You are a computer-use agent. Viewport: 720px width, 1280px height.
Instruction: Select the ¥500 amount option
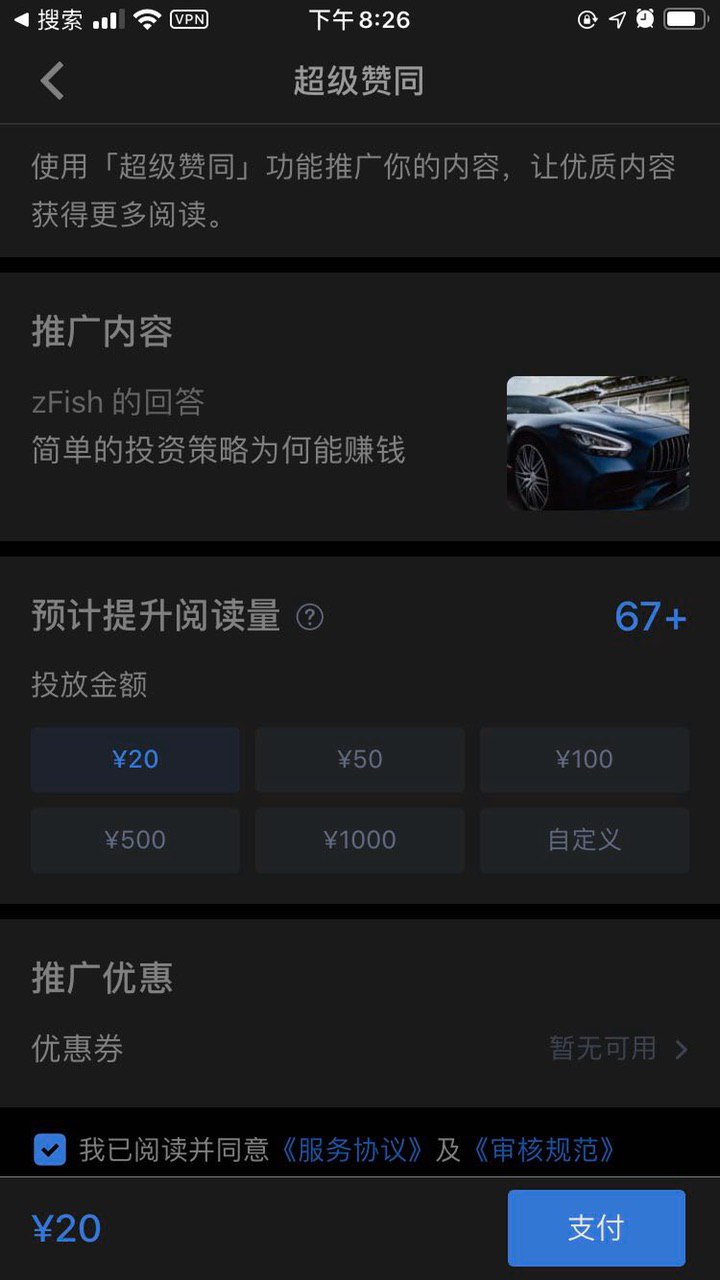(x=135, y=840)
